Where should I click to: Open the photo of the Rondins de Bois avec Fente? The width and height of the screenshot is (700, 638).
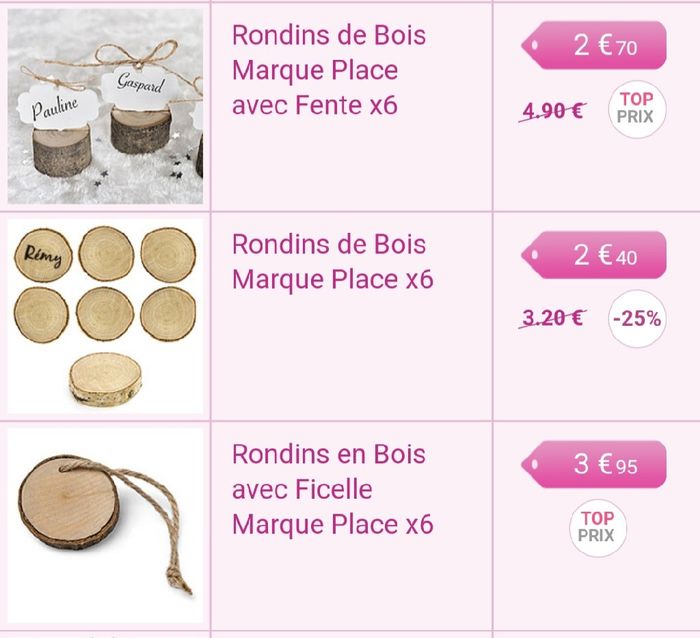[105, 105]
